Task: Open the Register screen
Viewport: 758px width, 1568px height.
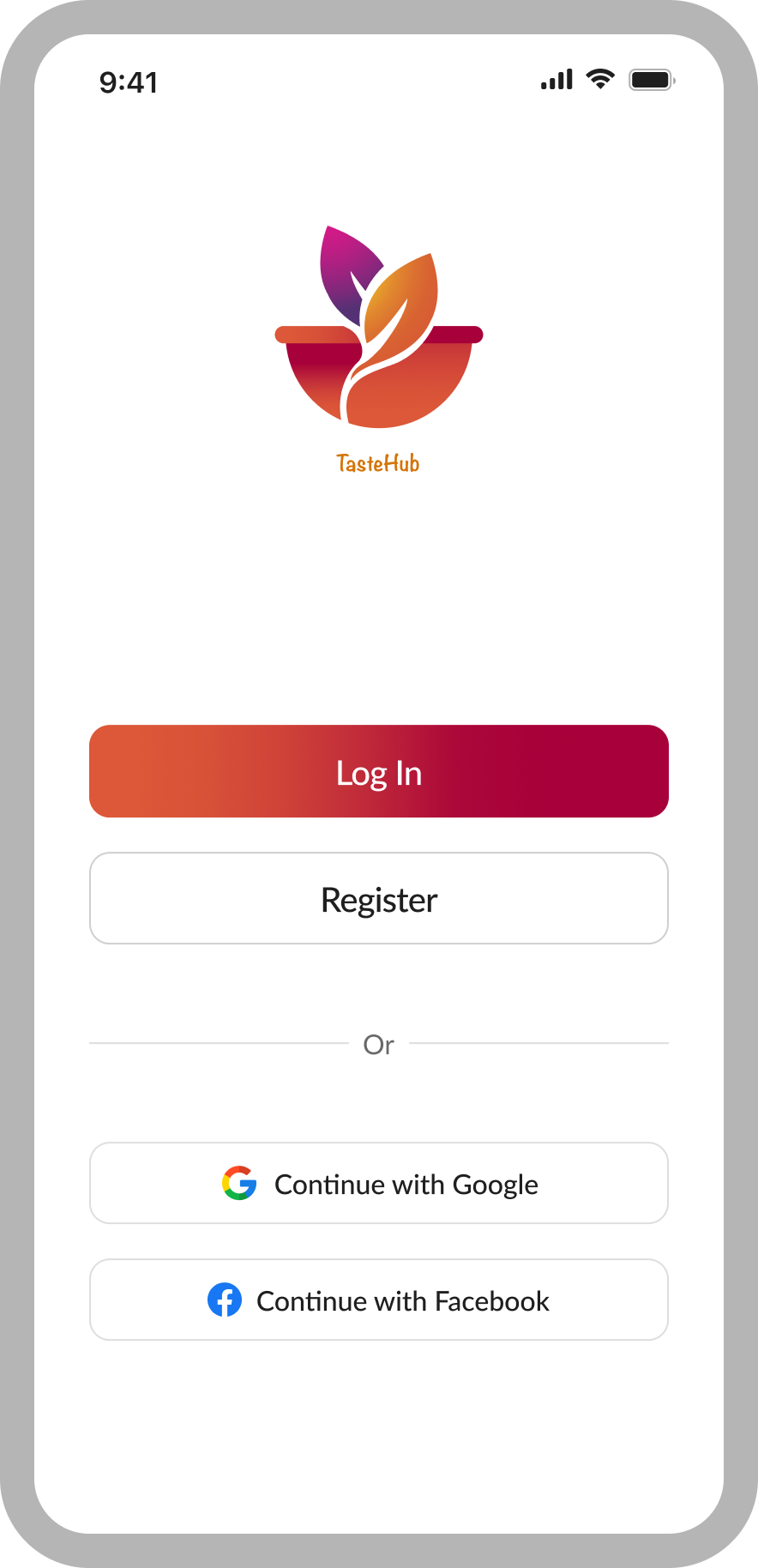Action: [378, 898]
